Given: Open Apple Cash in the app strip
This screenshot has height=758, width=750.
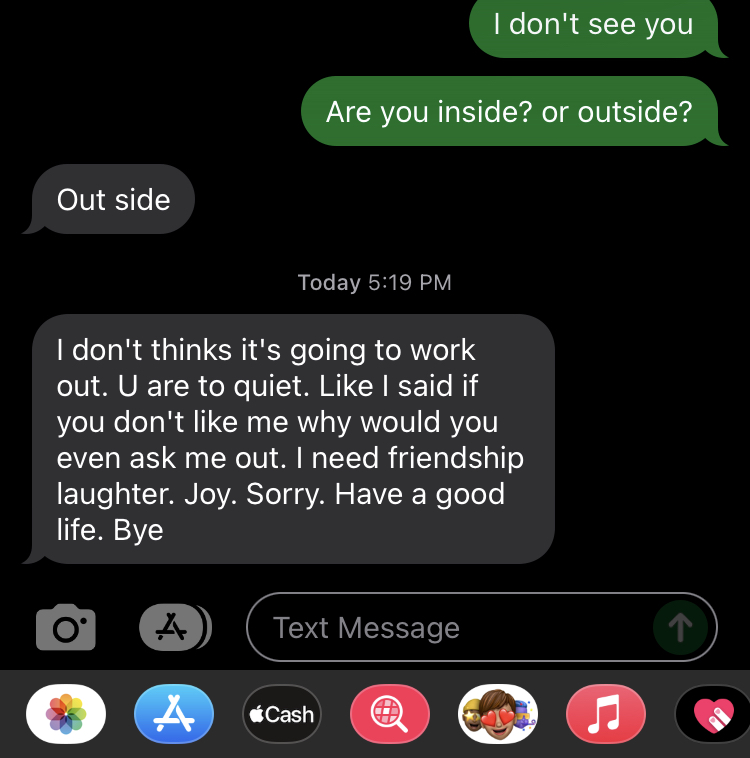Looking at the screenshot, I should click(x=281, y=715).
